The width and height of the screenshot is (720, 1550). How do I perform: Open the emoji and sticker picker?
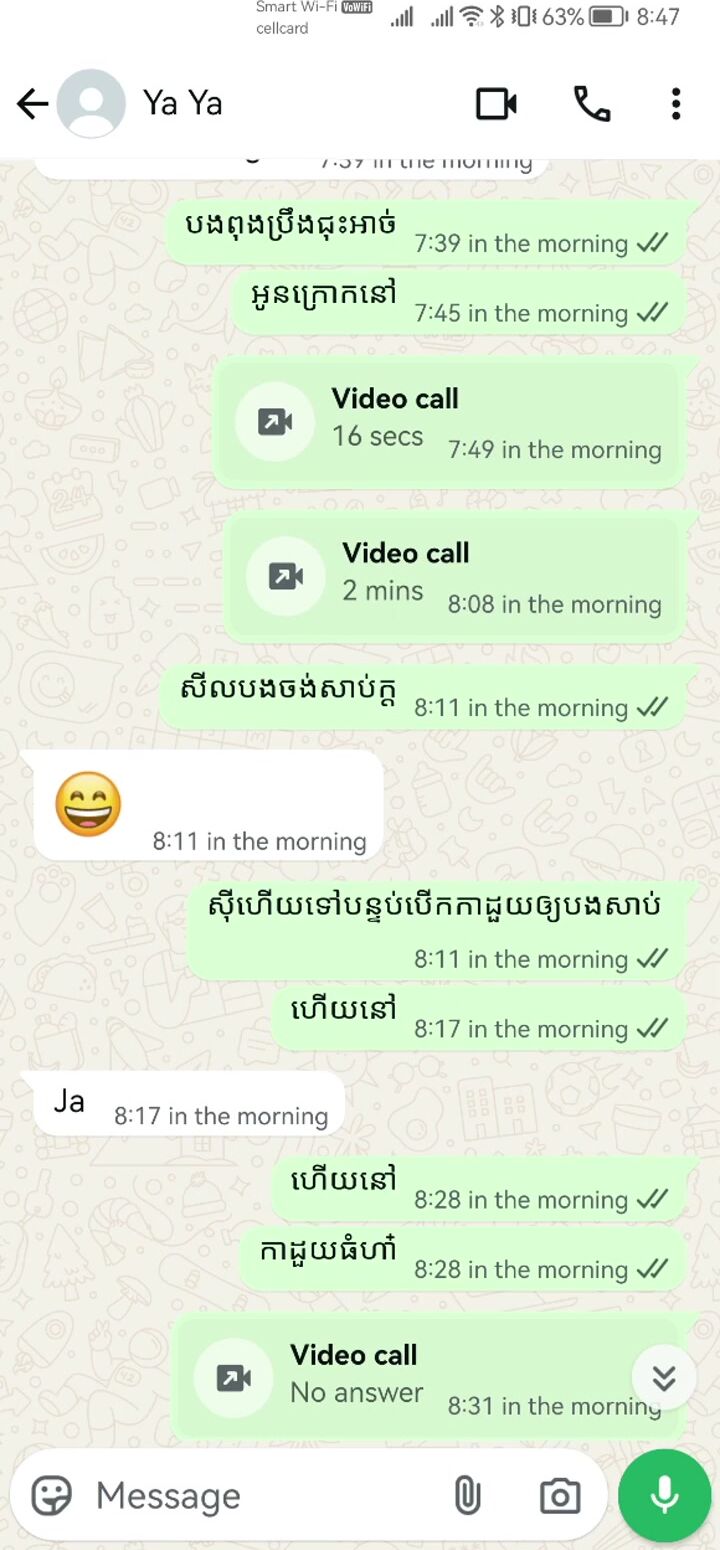point(52,1496)
